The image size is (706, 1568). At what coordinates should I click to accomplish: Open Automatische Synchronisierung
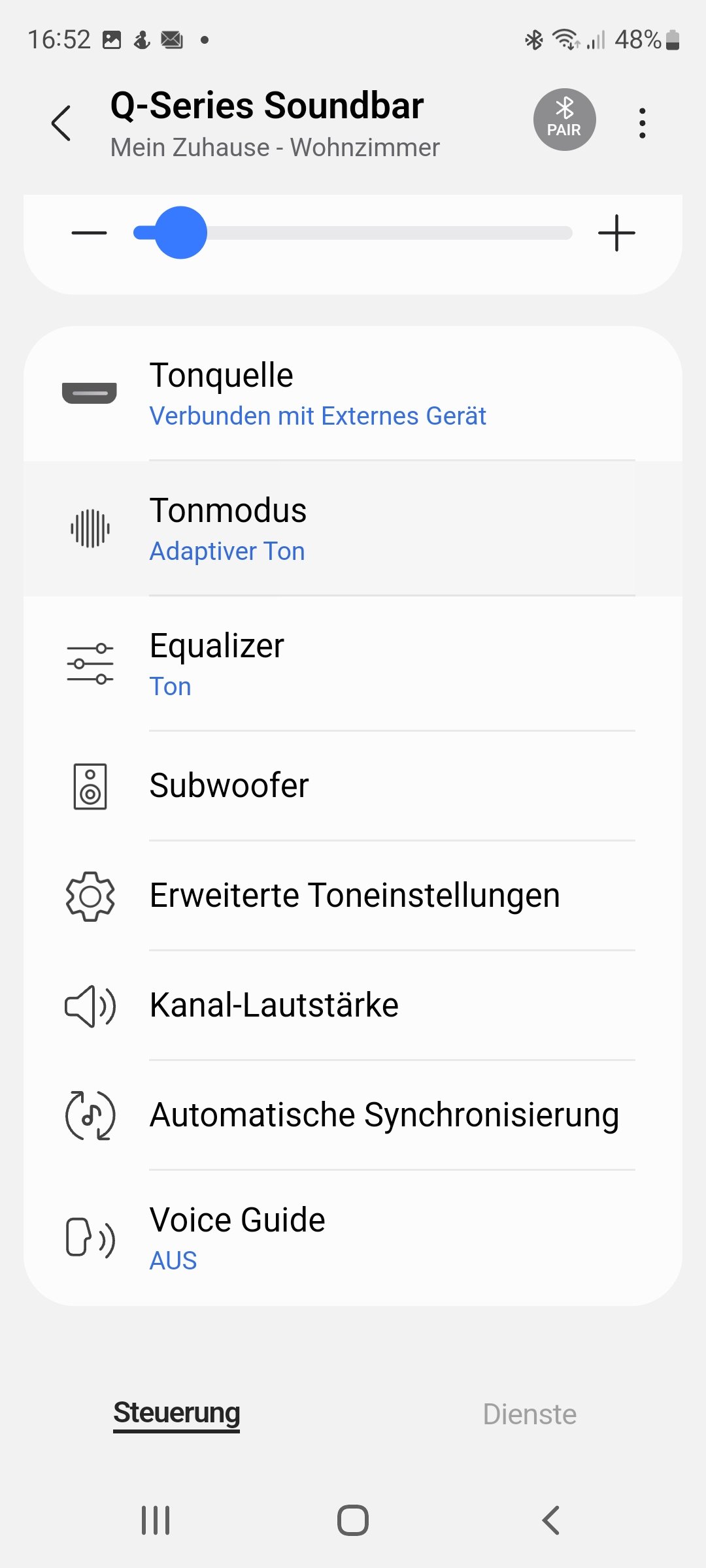[353, 1115]
